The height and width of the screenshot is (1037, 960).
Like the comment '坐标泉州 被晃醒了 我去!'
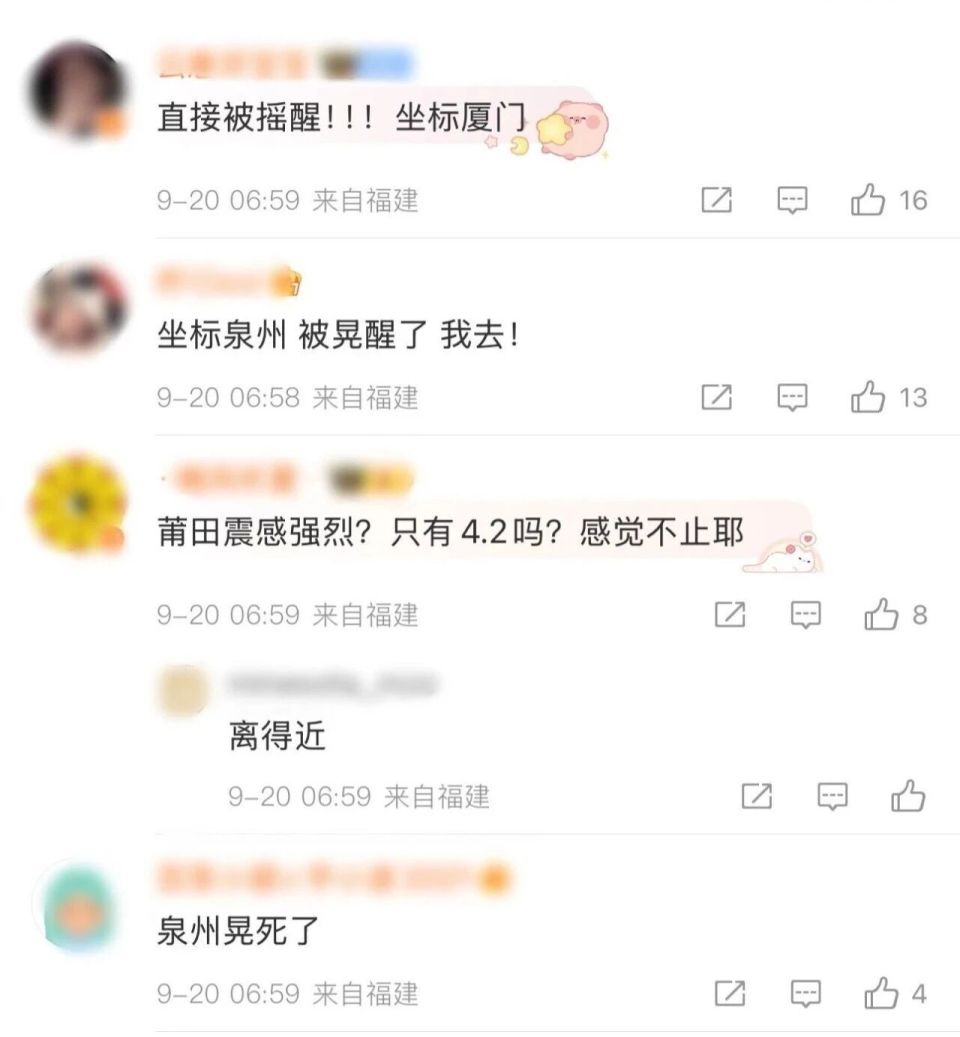(x=868, y=398)
